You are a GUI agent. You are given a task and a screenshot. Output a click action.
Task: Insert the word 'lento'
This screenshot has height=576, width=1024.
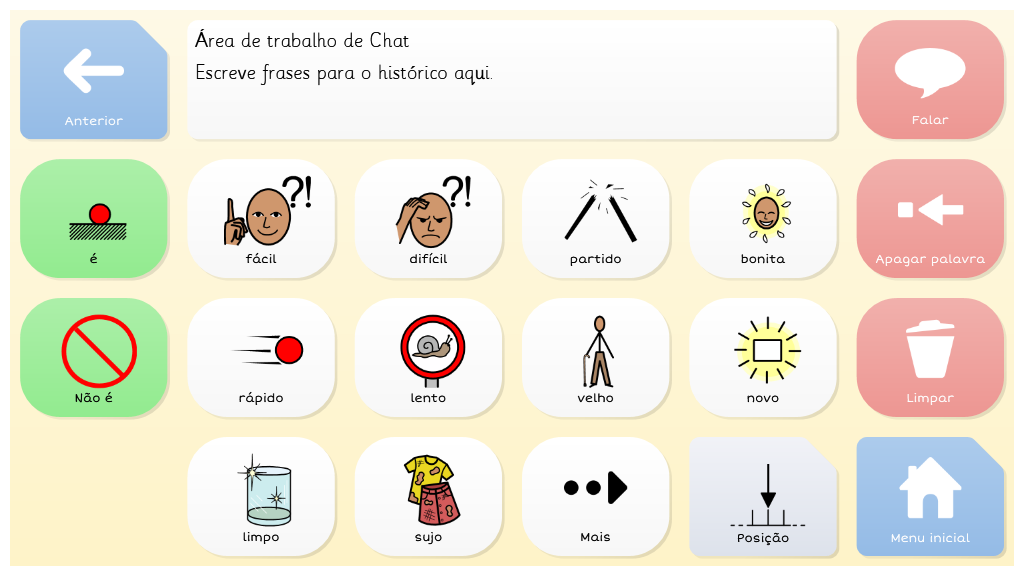click(x=428, y=358)
